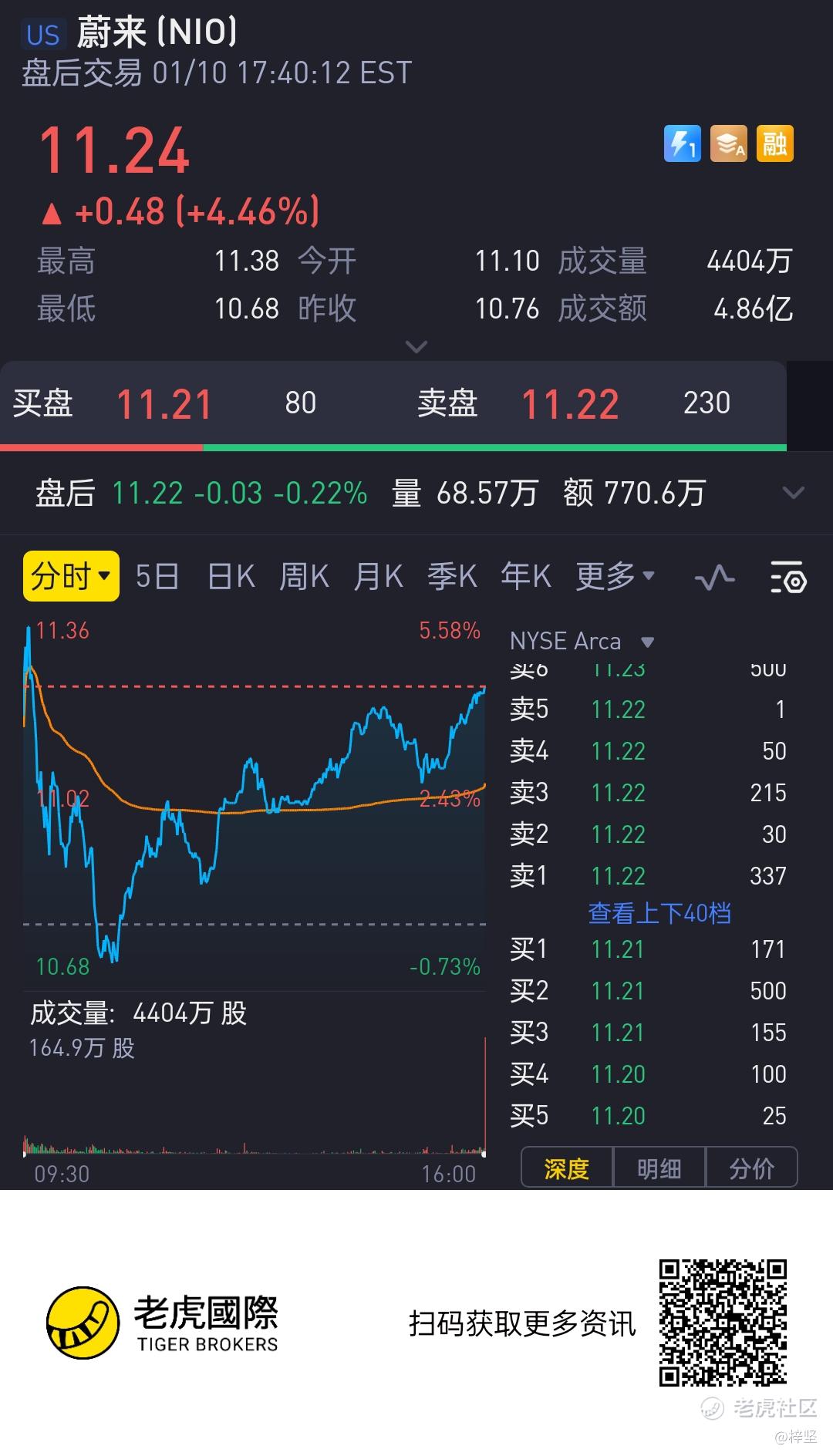Expand more quote details below 昨收
The width and height of the screenshot is (833, 1456).
pos(416,347)
